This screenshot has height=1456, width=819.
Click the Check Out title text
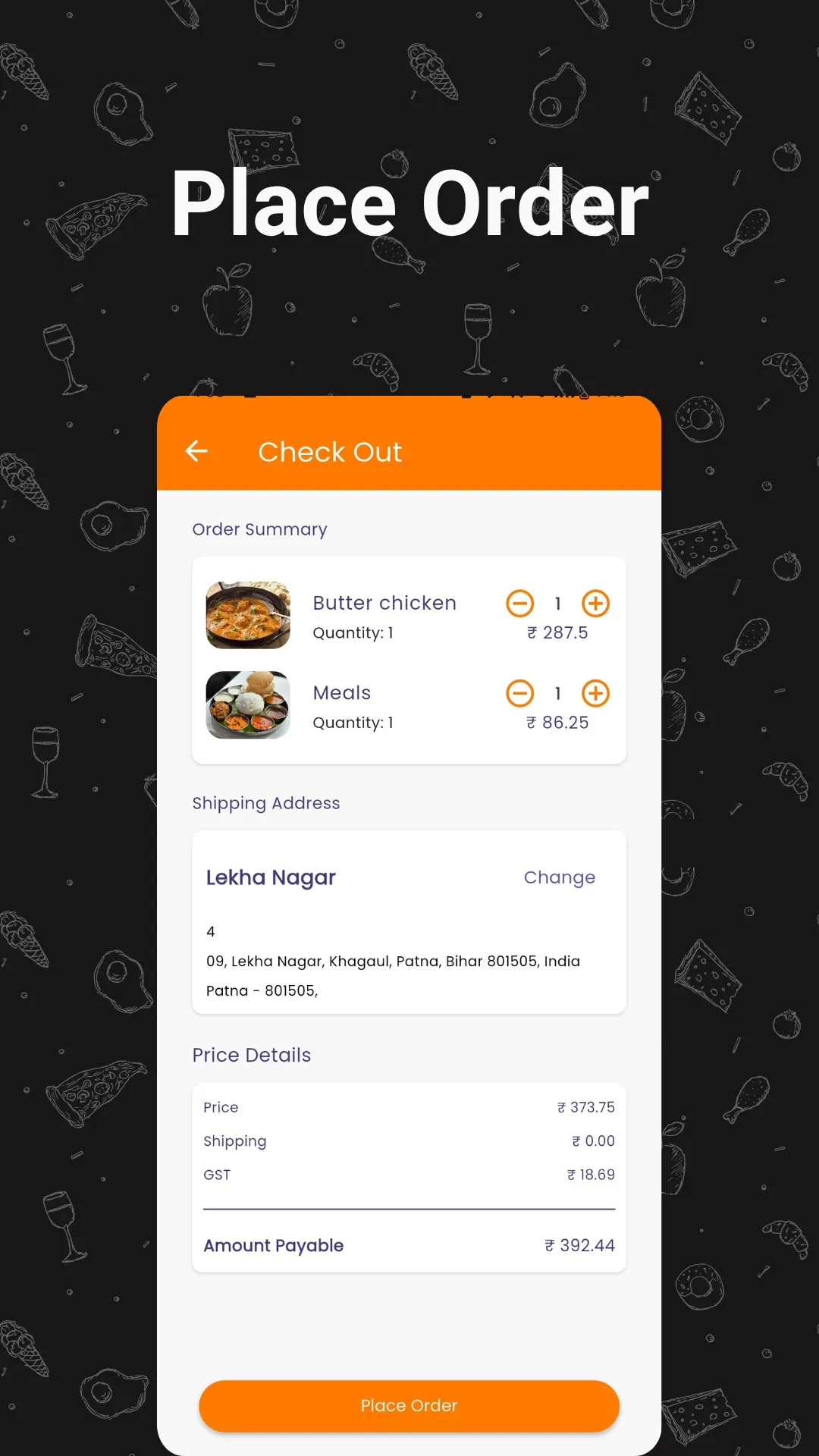330,452
